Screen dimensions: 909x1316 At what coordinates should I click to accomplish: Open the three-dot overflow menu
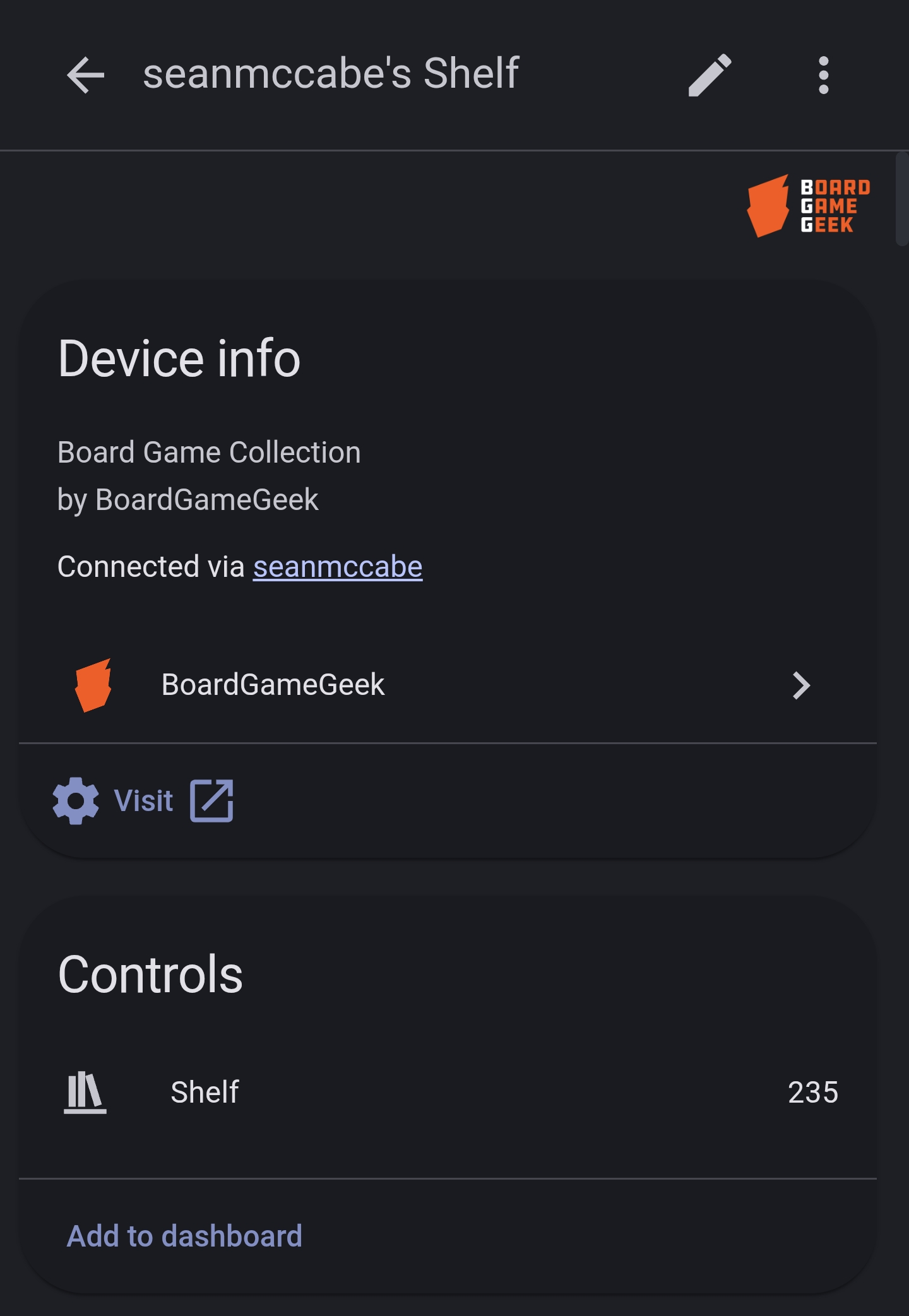pos(823,75)
